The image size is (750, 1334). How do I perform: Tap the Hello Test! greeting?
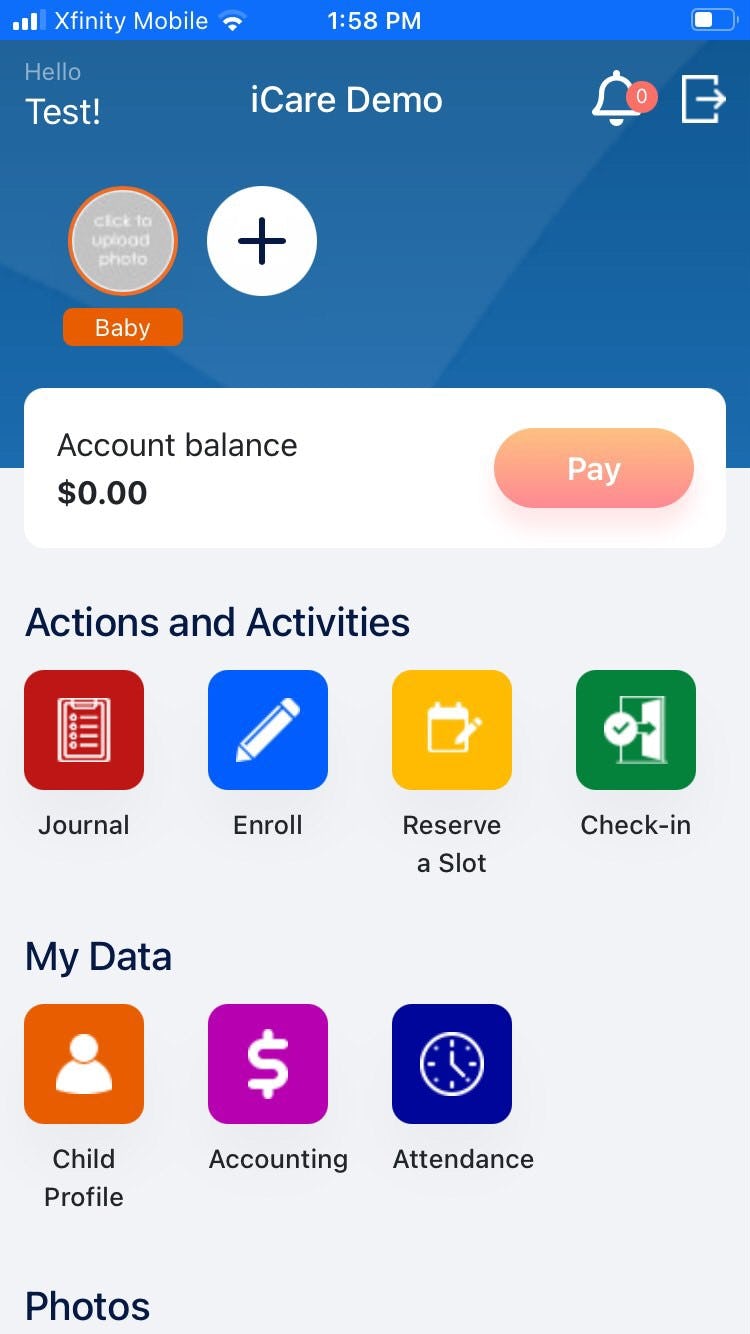click(63, 93)
